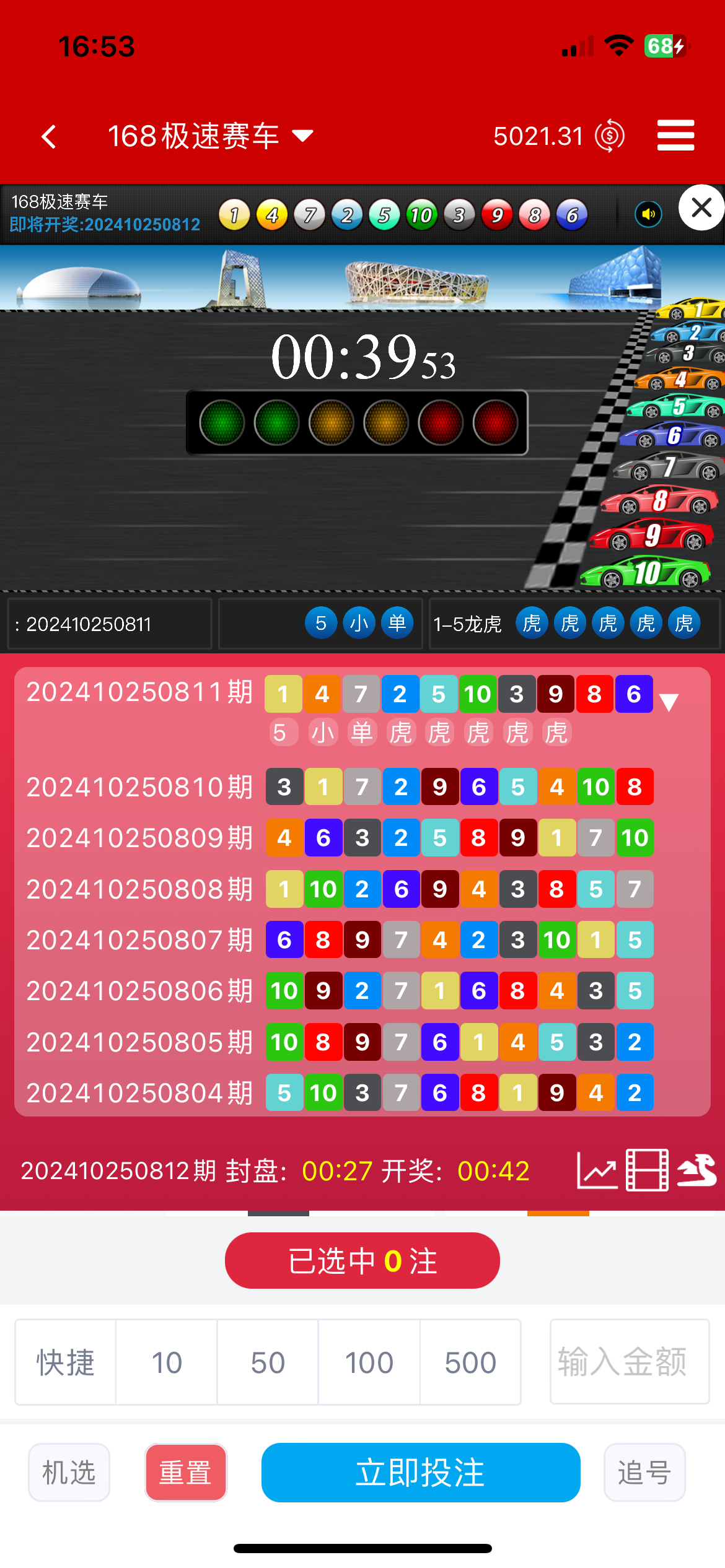Select quick bet amount 10
The width and height of the screenshot is (725, 1568).
(167, 1362)
